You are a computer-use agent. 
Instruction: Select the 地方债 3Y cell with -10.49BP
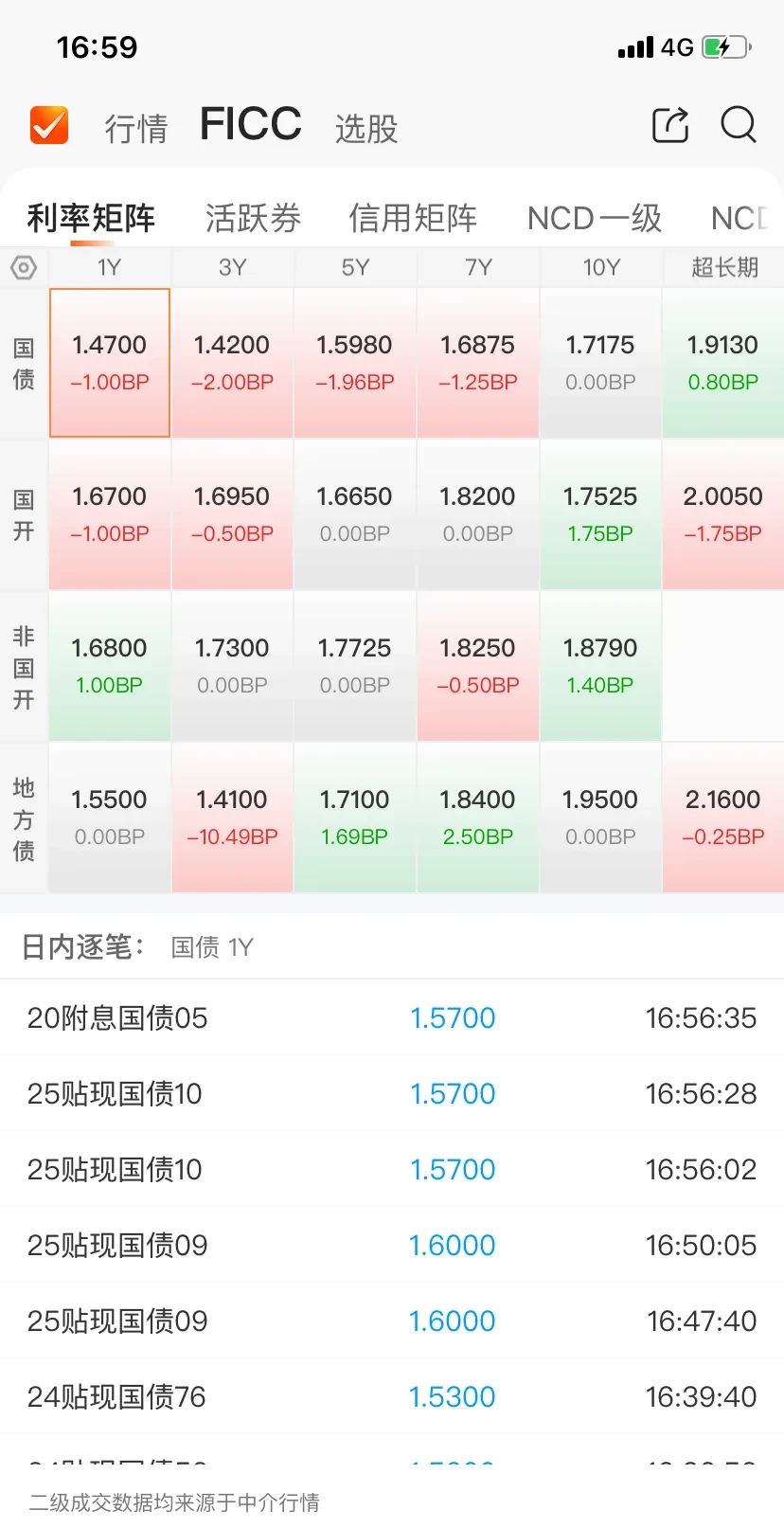point(232,818)
